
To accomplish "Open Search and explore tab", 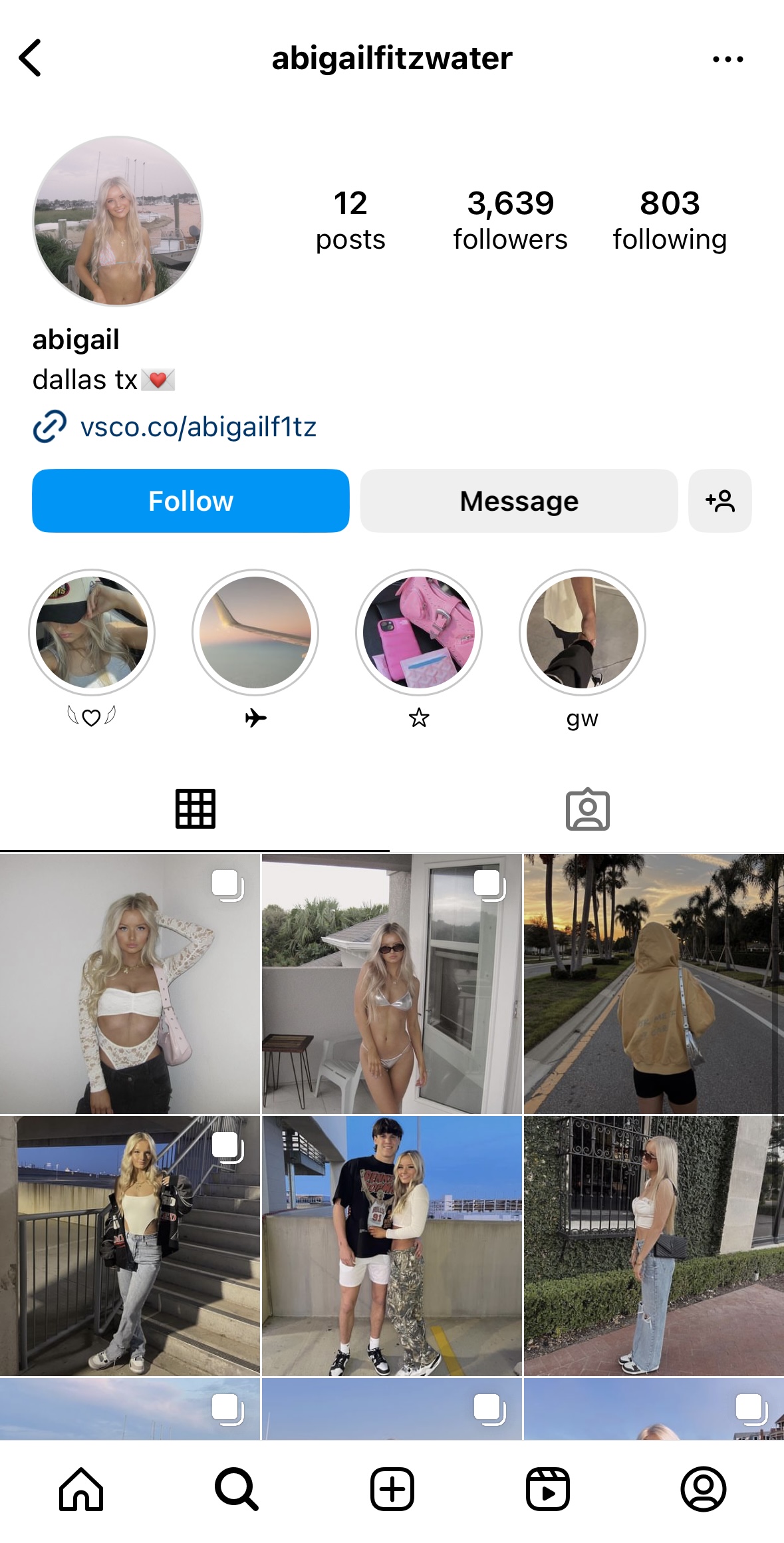I will tap(237, 1489).
